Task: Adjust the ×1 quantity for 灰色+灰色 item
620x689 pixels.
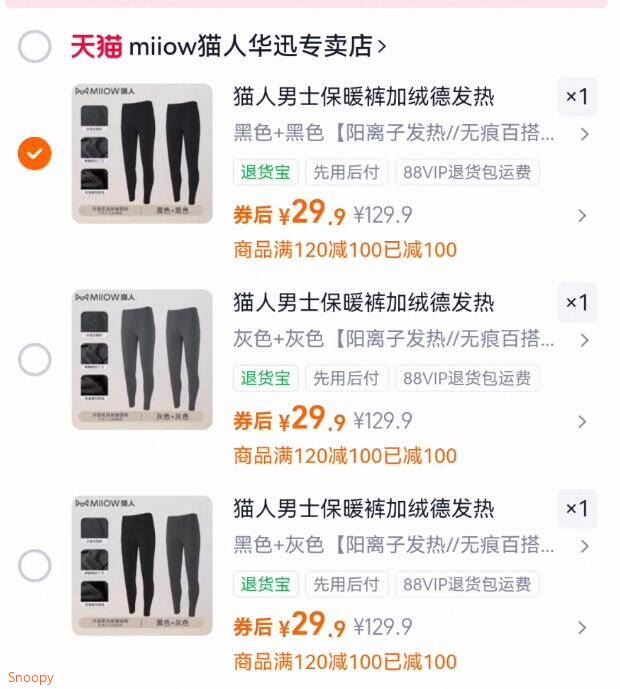Action: pos(577,303)
